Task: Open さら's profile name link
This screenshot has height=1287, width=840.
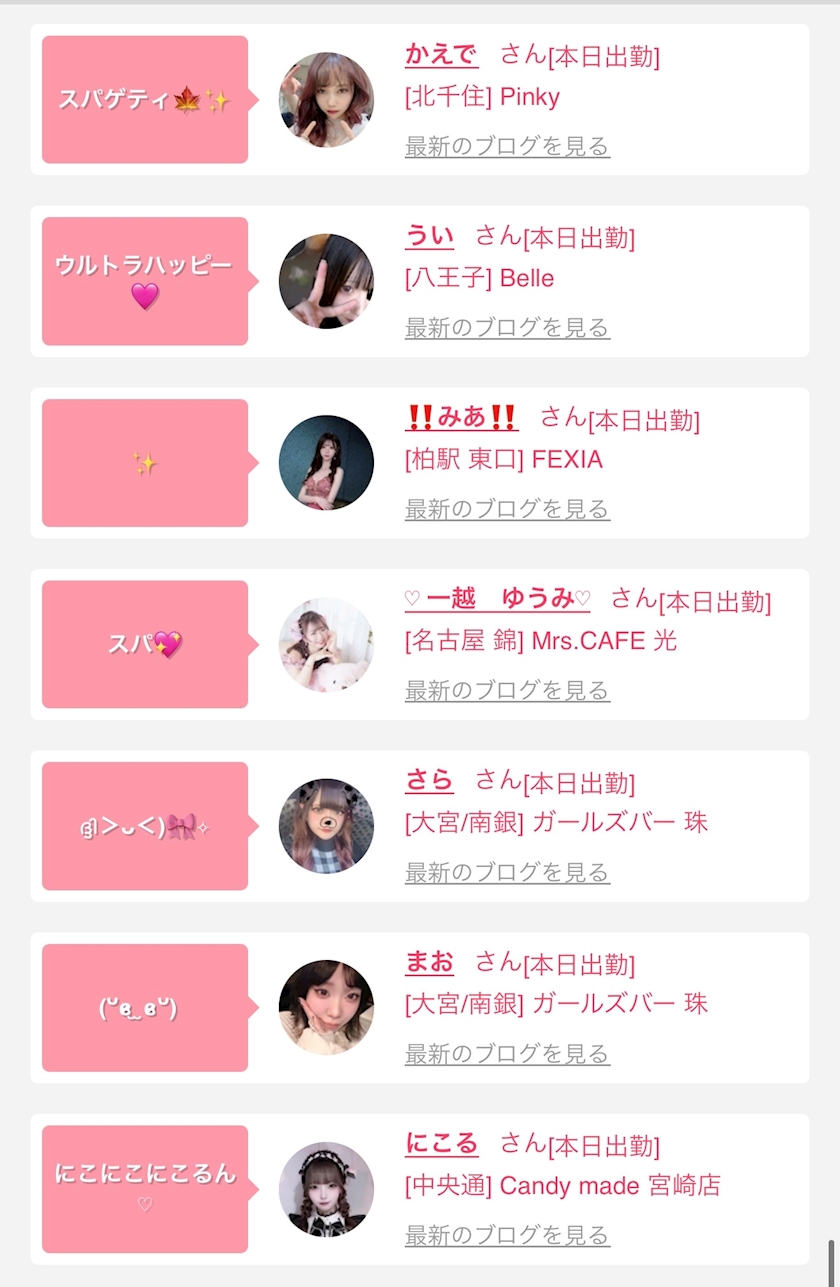Action: click(x=429, y=780)
